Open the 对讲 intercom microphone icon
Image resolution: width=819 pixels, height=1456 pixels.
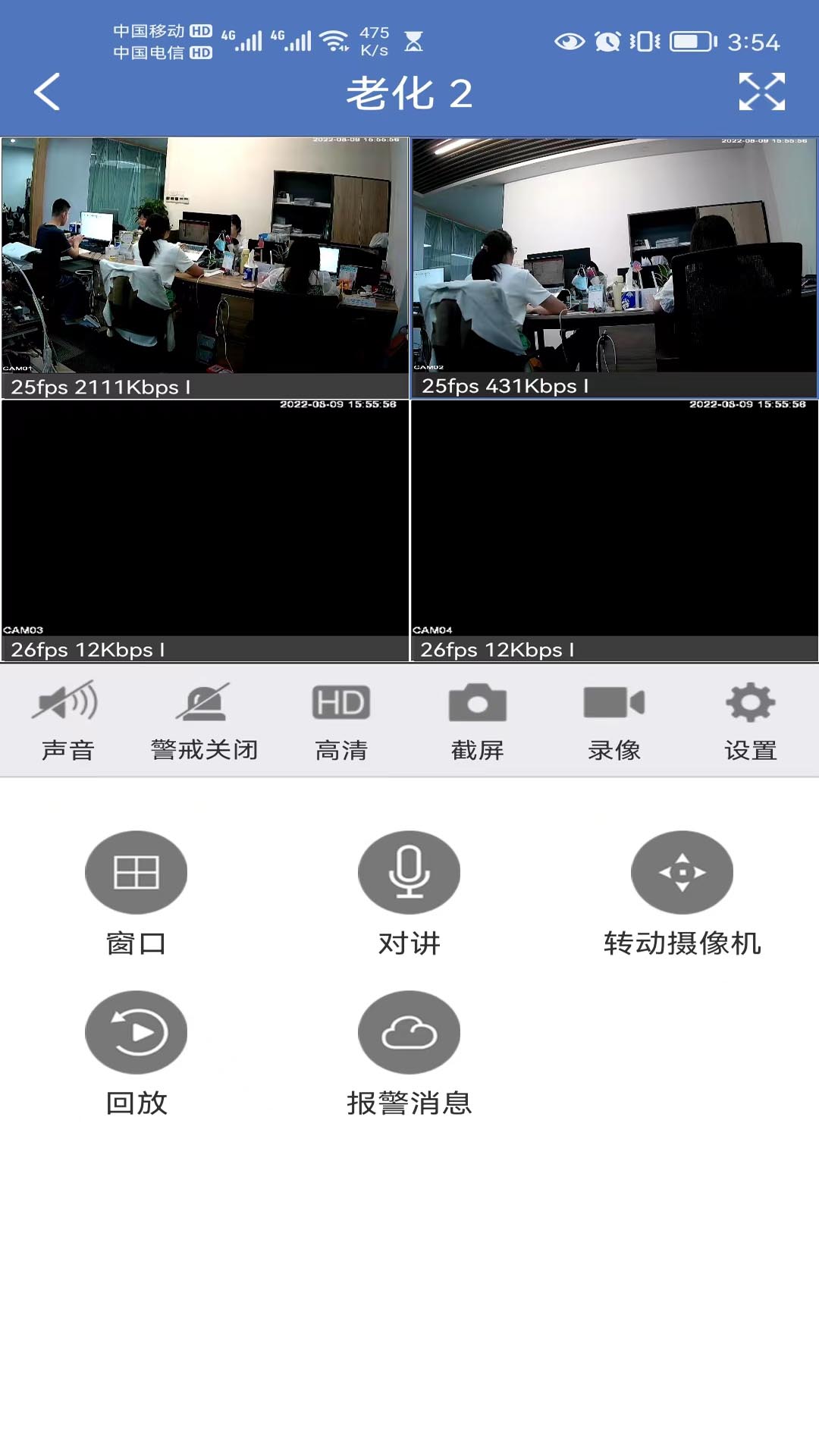click(409, 872)
